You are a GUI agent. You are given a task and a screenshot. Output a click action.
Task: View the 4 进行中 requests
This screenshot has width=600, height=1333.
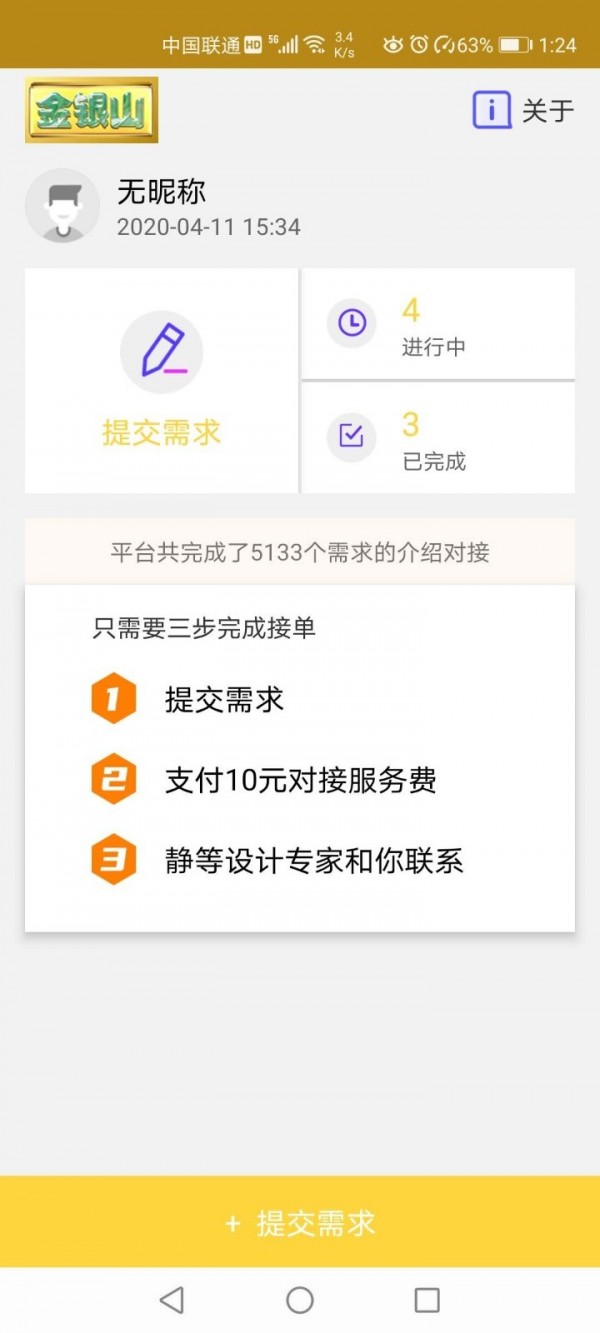(x=438, y=324)
